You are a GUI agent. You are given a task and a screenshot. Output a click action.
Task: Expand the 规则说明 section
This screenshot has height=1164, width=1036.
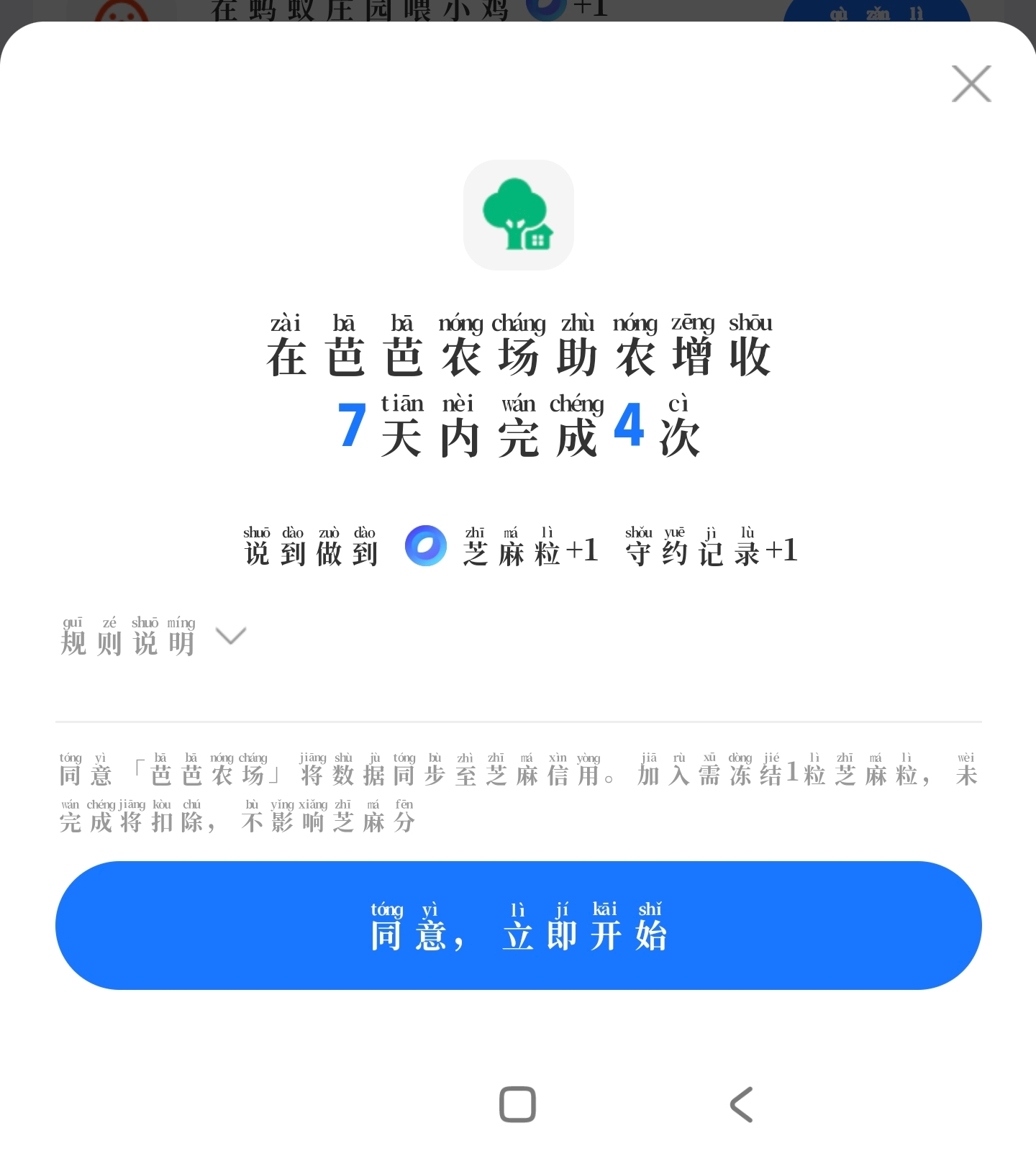coord(230,636)
